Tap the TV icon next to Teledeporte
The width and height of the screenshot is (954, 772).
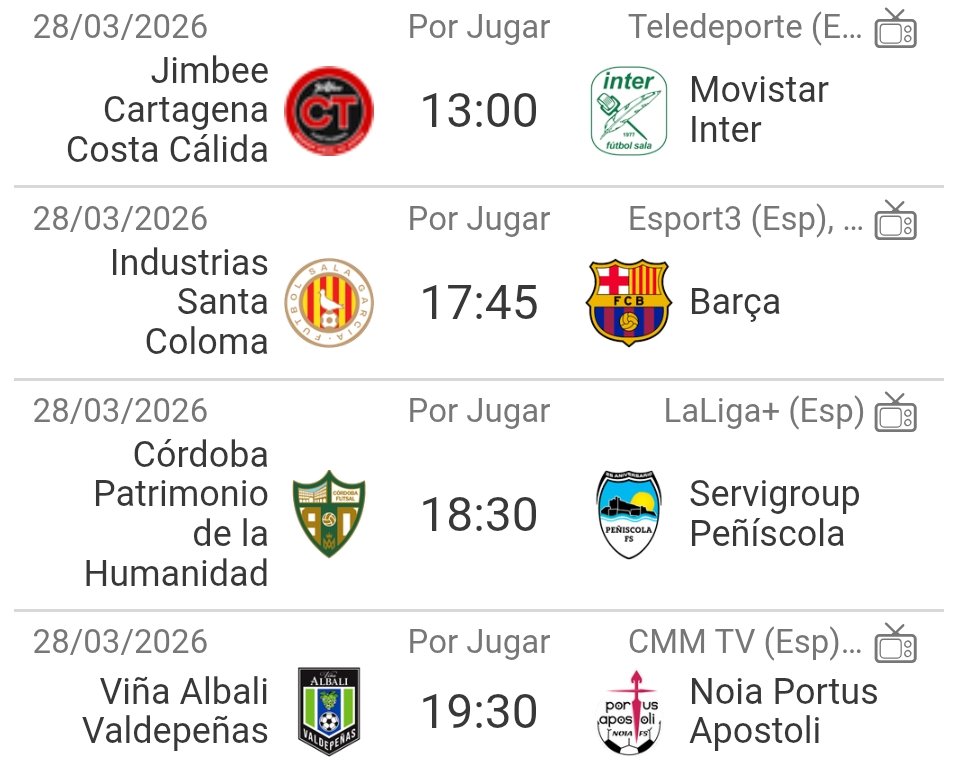pos(895,29)
